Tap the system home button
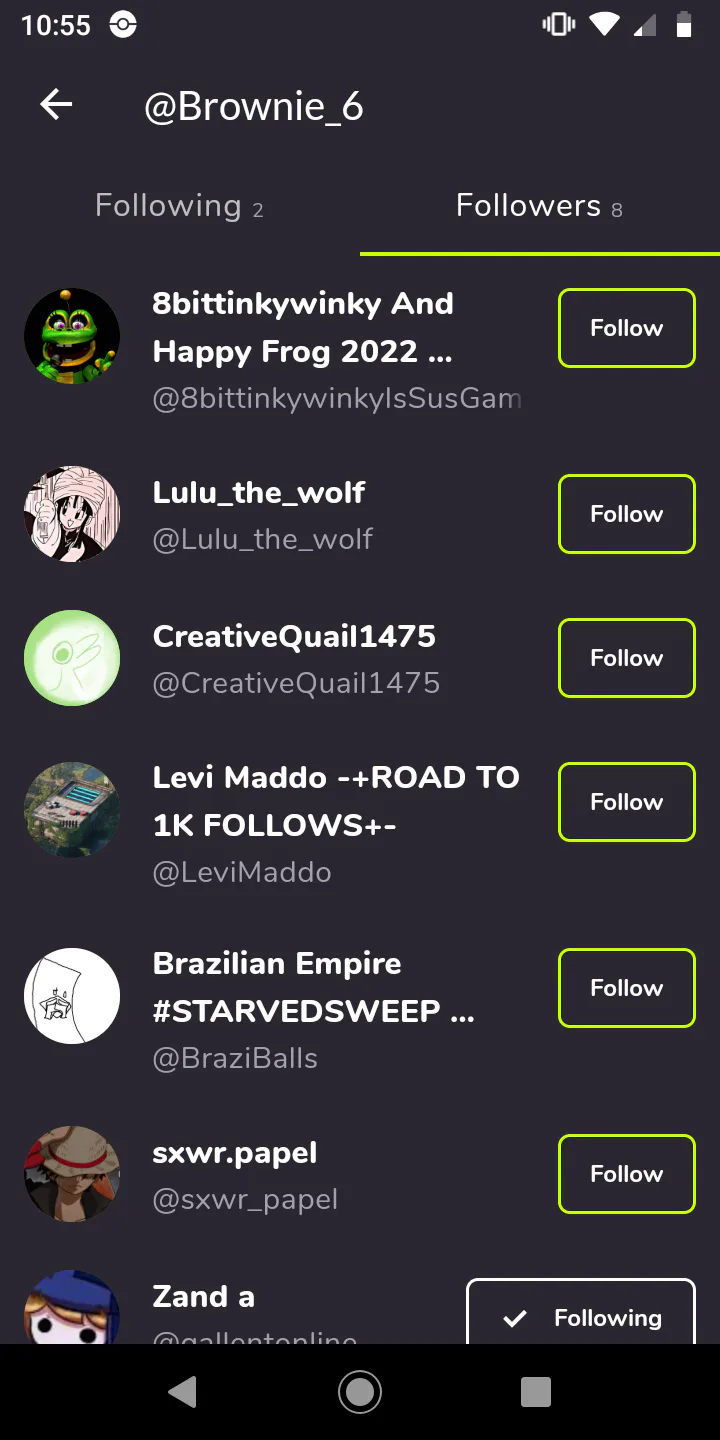The height and width of the screenshot is (1440, 720). pos(360,1392)
